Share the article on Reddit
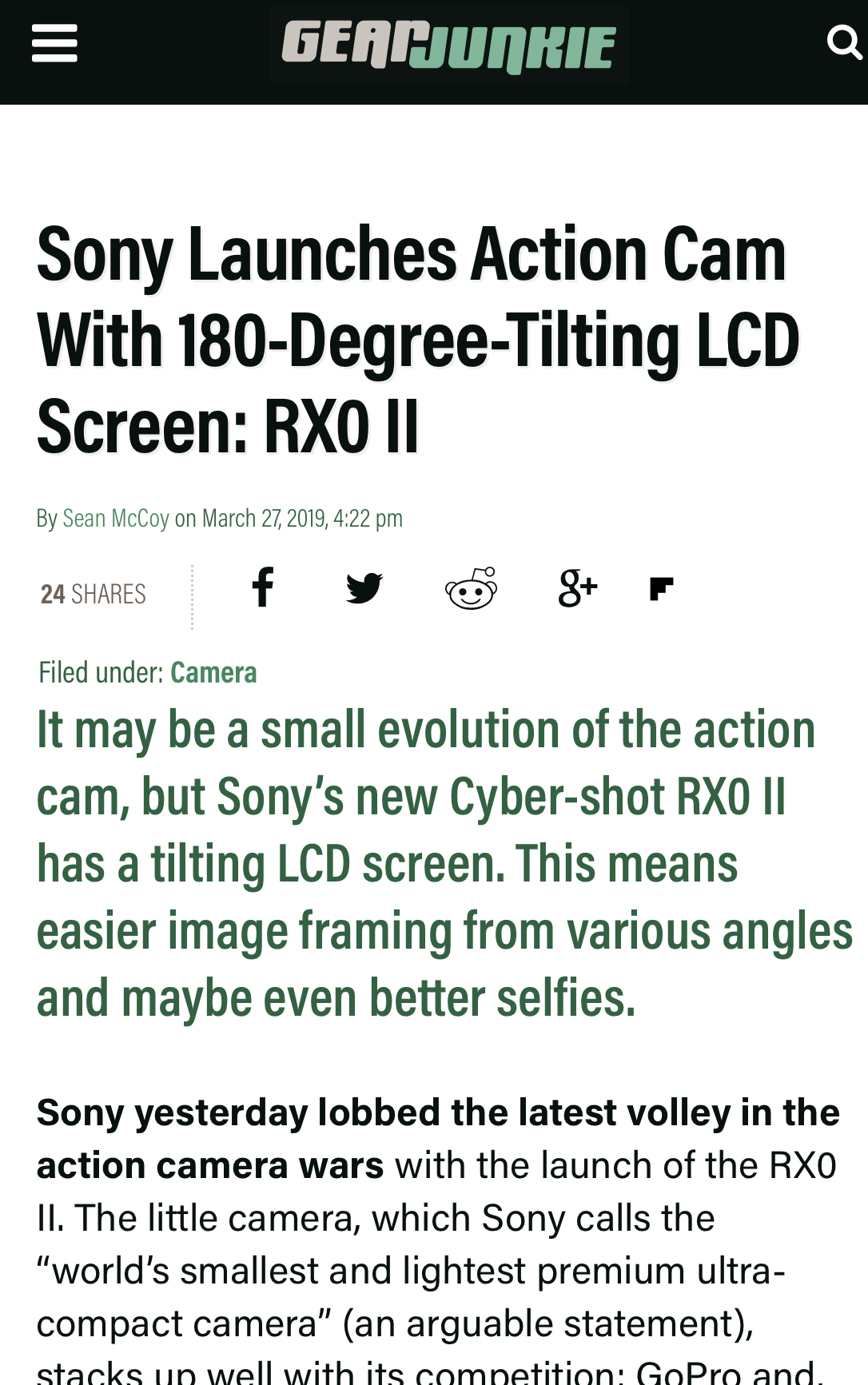The image size is (868, 1385). coord(471,589)
